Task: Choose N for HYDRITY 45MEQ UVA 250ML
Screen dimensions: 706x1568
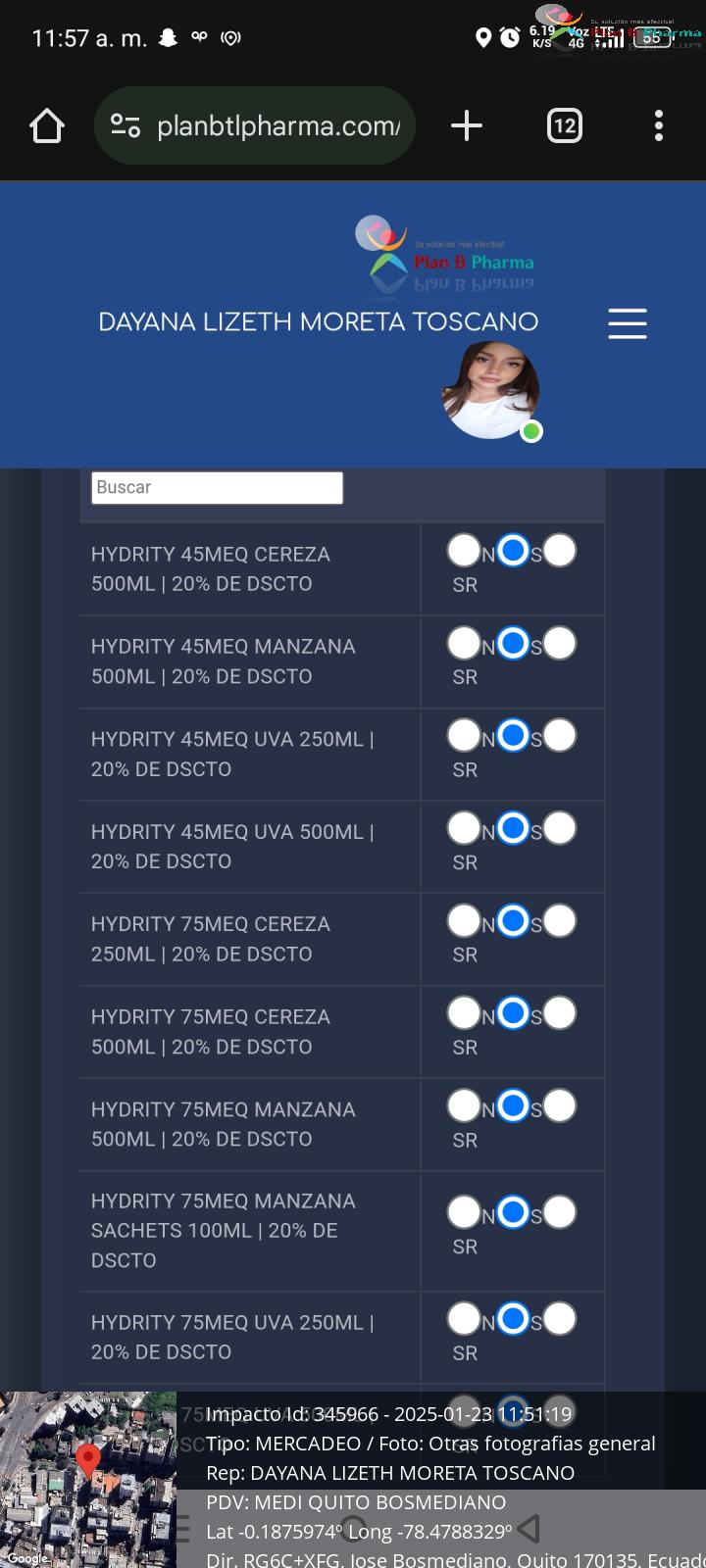Action: 464,735
